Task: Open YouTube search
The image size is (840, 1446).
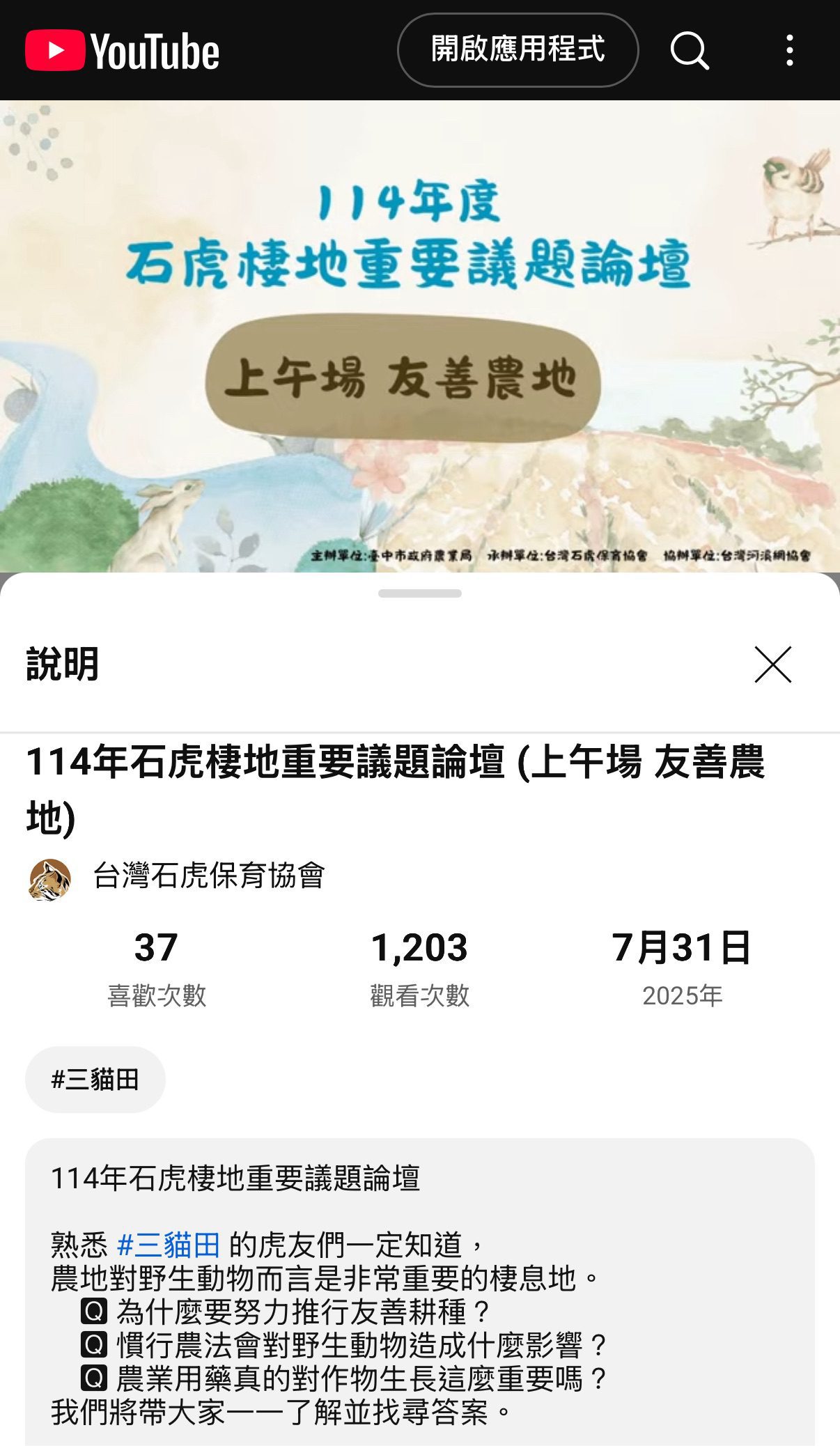Action: [689, 51]
